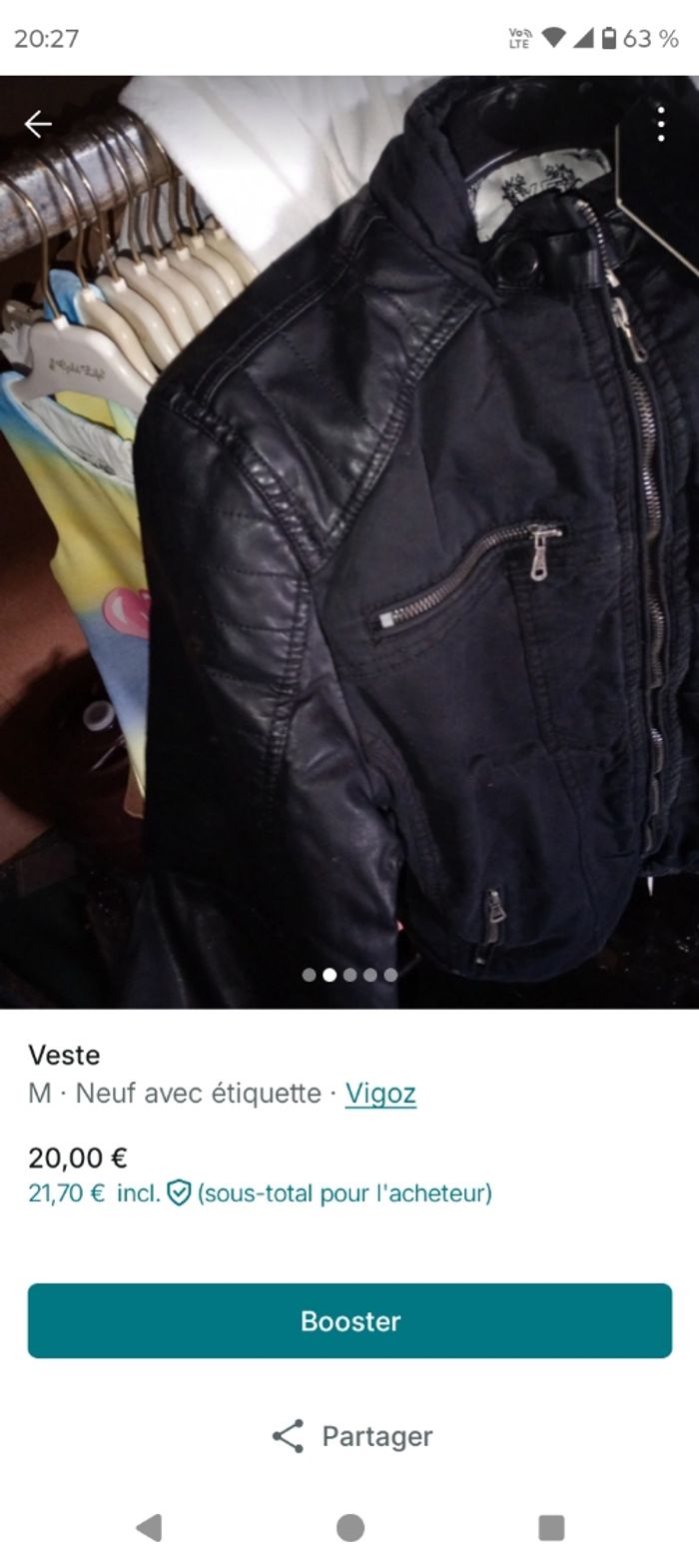
Task: Tap the system home button
Action: pos(350,1527)
